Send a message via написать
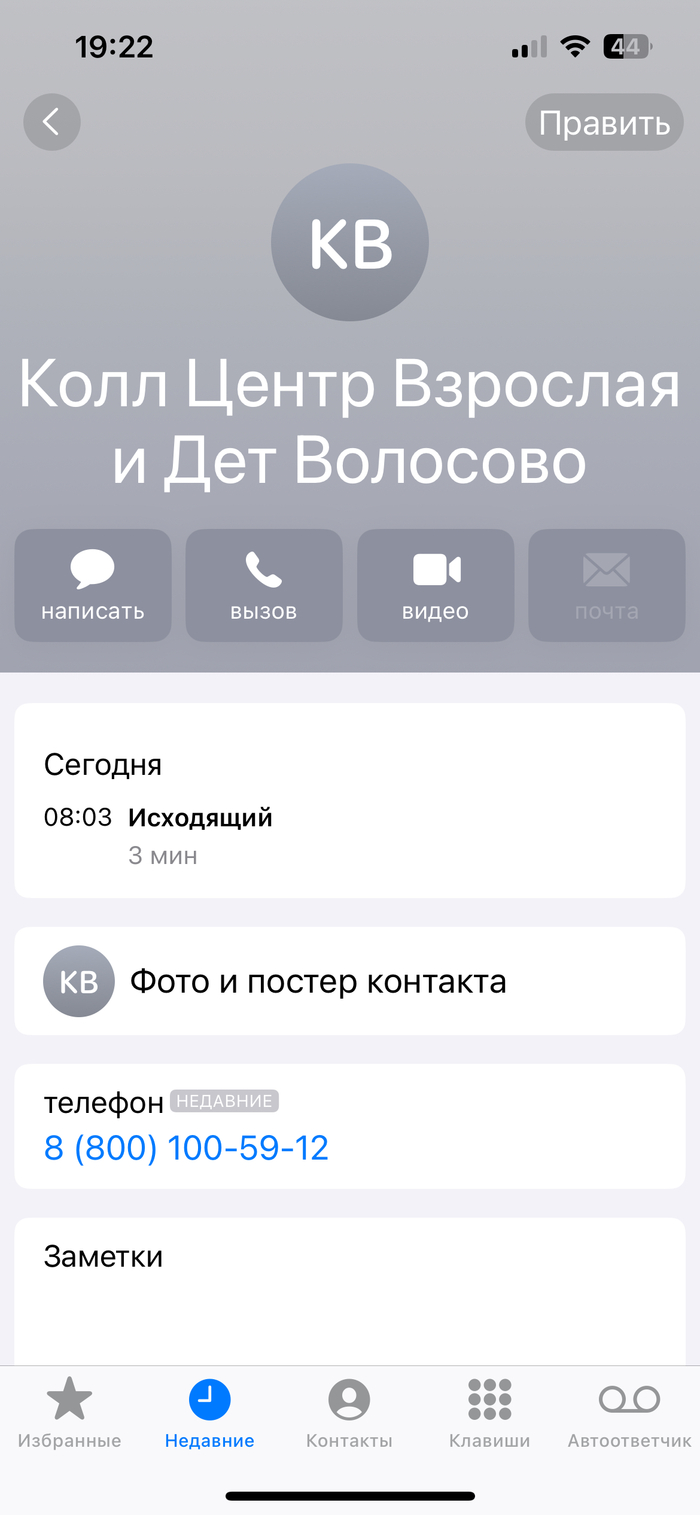The height and width of the screenshot is (1515, 700). tap(93, 585)
